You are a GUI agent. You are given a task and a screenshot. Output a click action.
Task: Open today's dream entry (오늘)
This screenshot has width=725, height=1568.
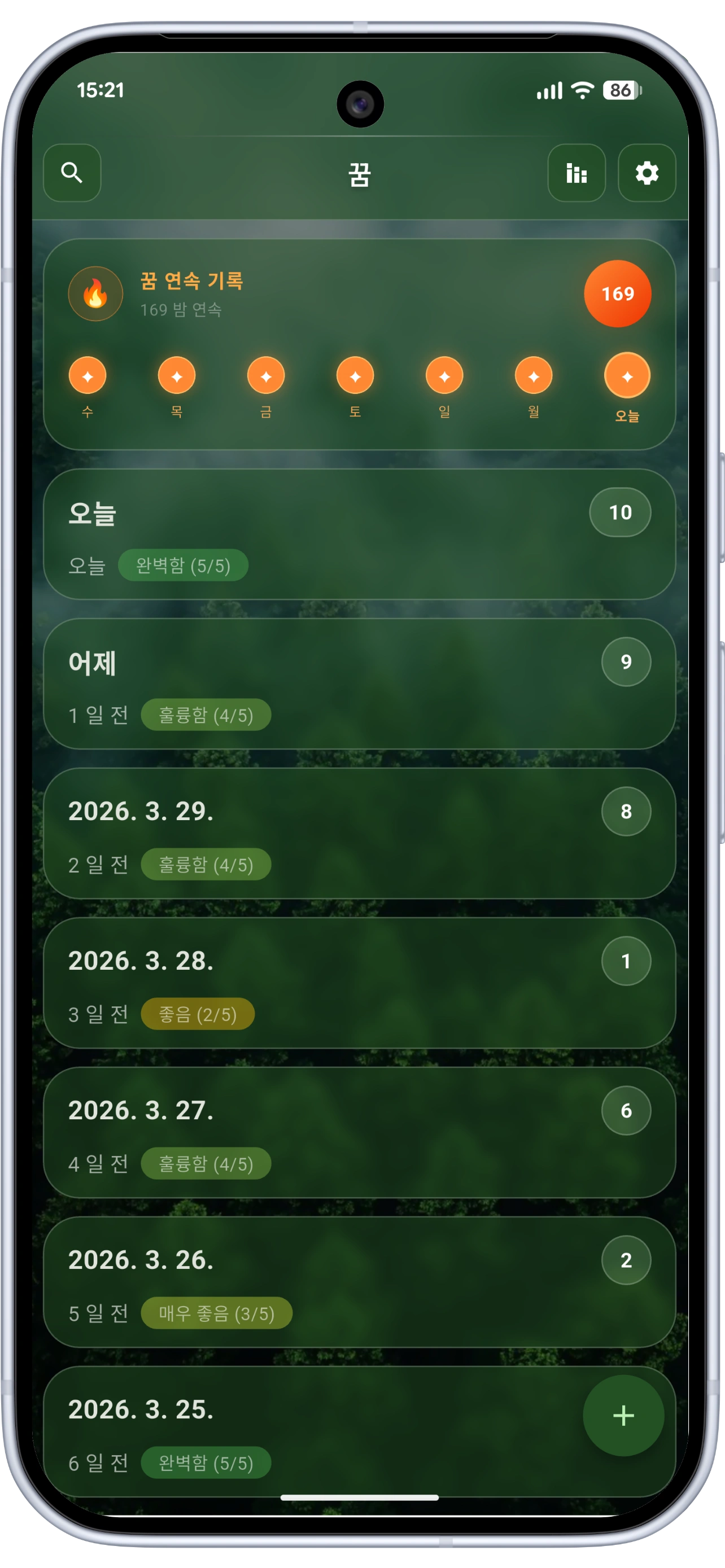359,535
